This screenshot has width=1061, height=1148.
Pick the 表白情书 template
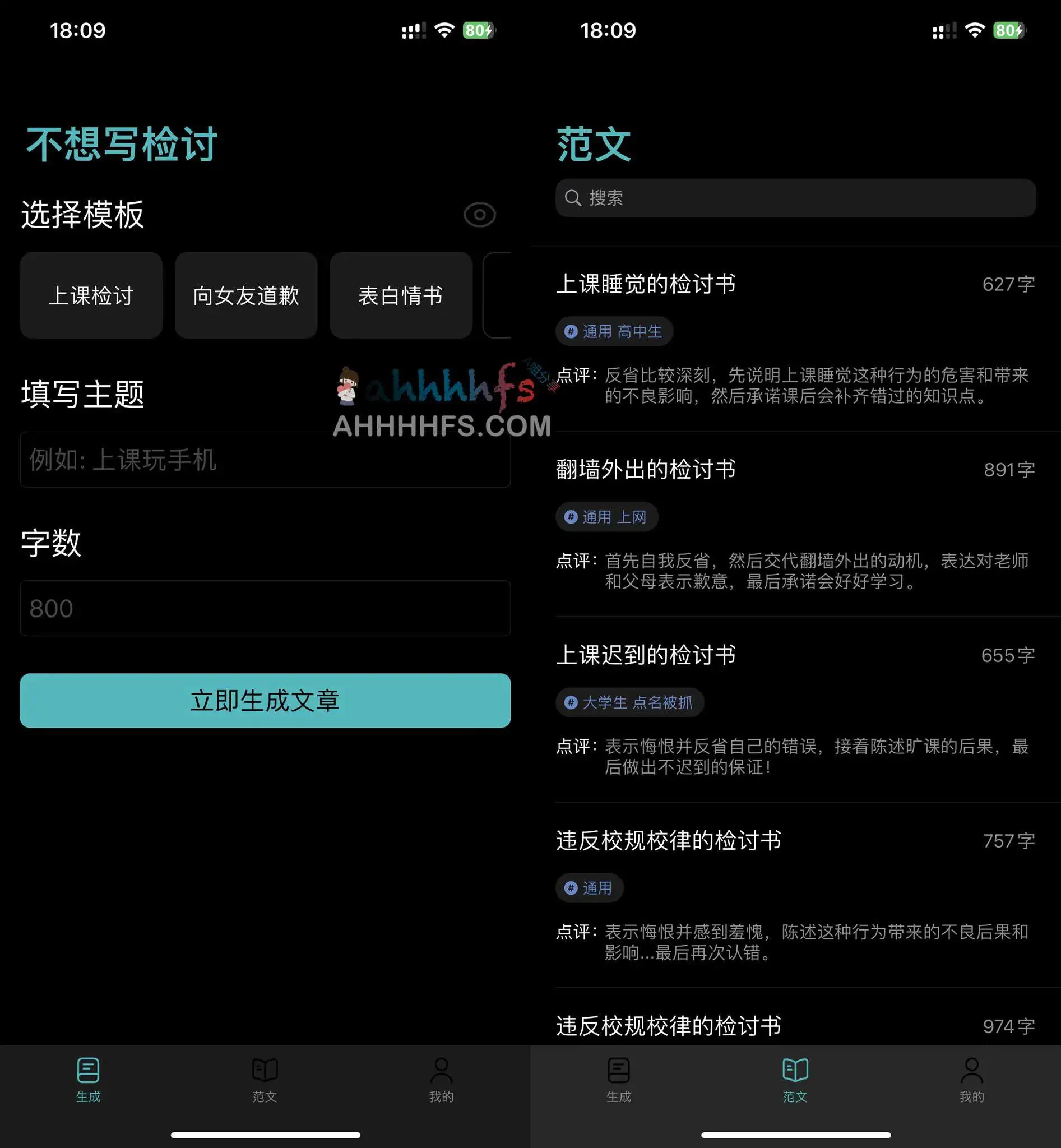401,296
